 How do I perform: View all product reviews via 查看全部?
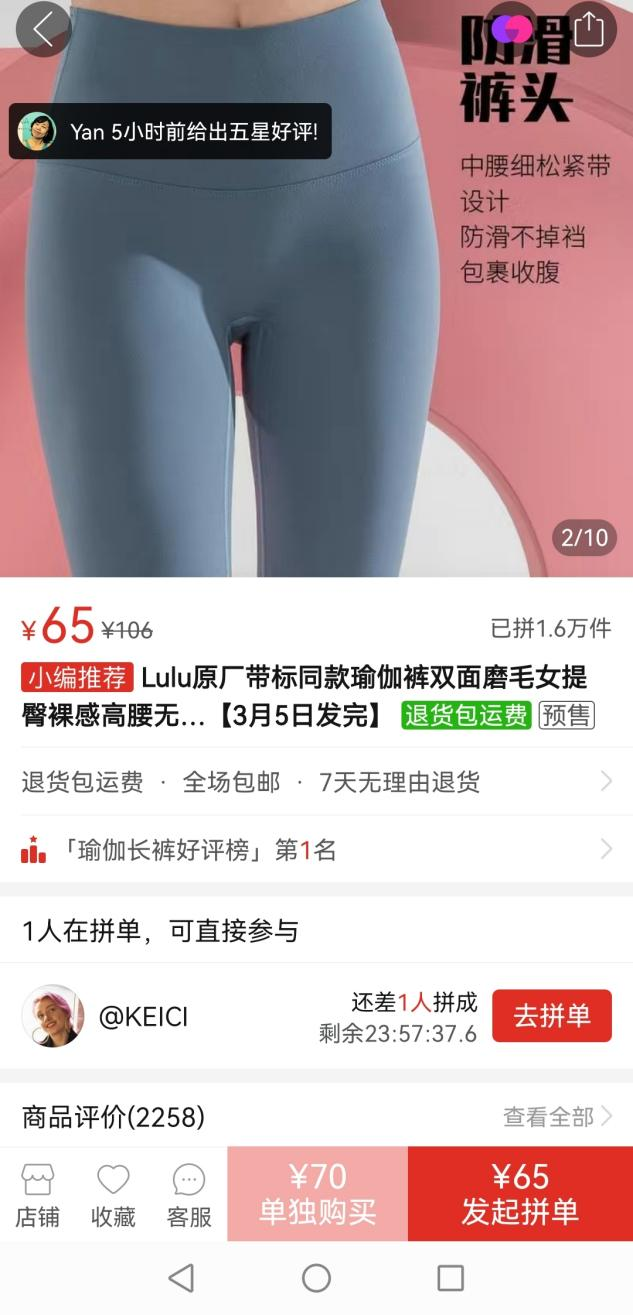point(558,1116)
